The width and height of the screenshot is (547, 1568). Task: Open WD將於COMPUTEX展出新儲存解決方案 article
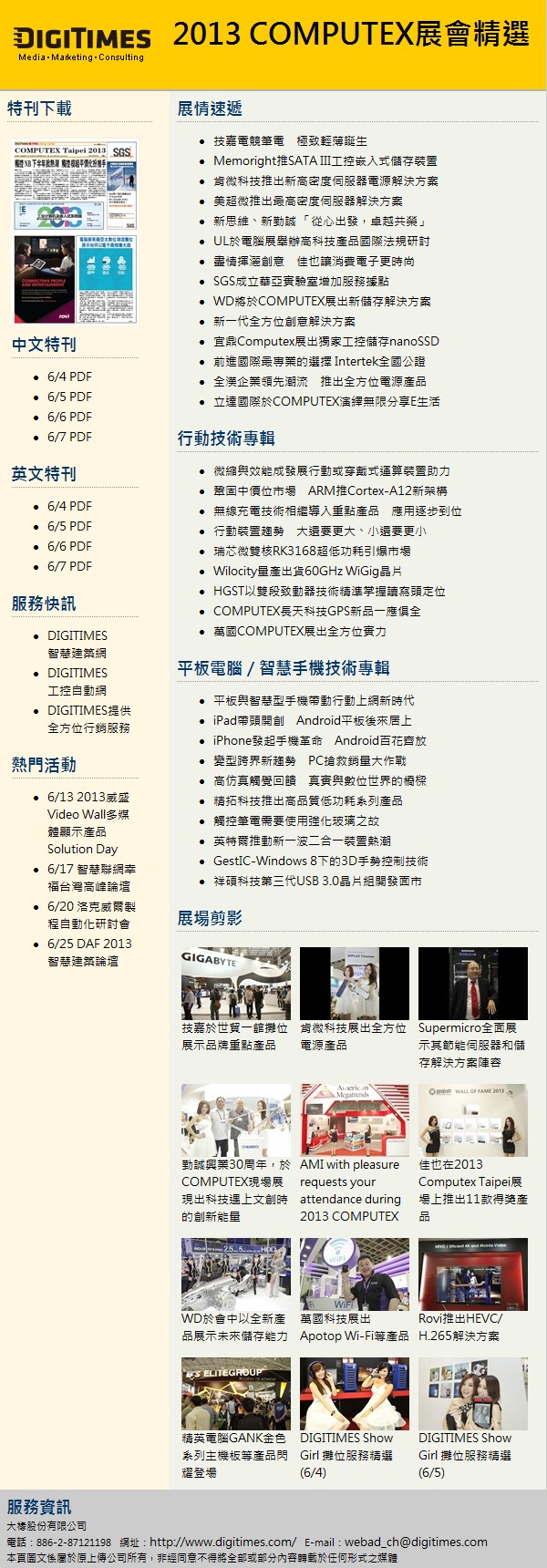[322, 302]
